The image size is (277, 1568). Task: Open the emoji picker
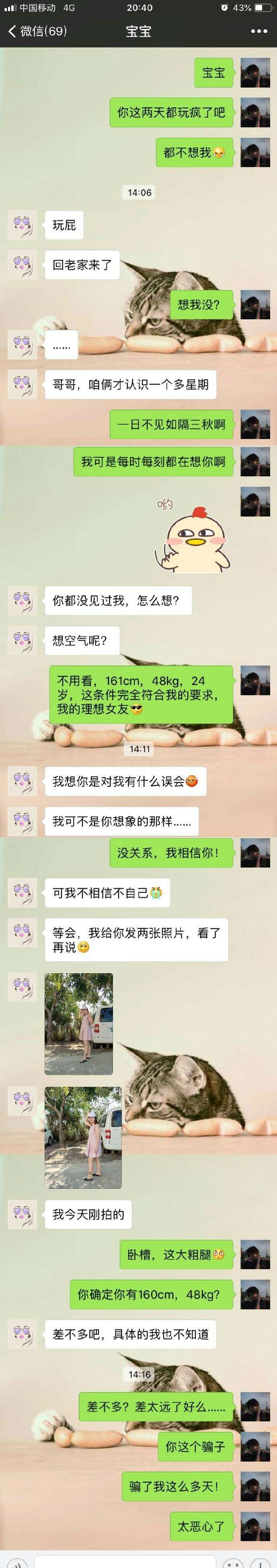tap(232, 1563)
